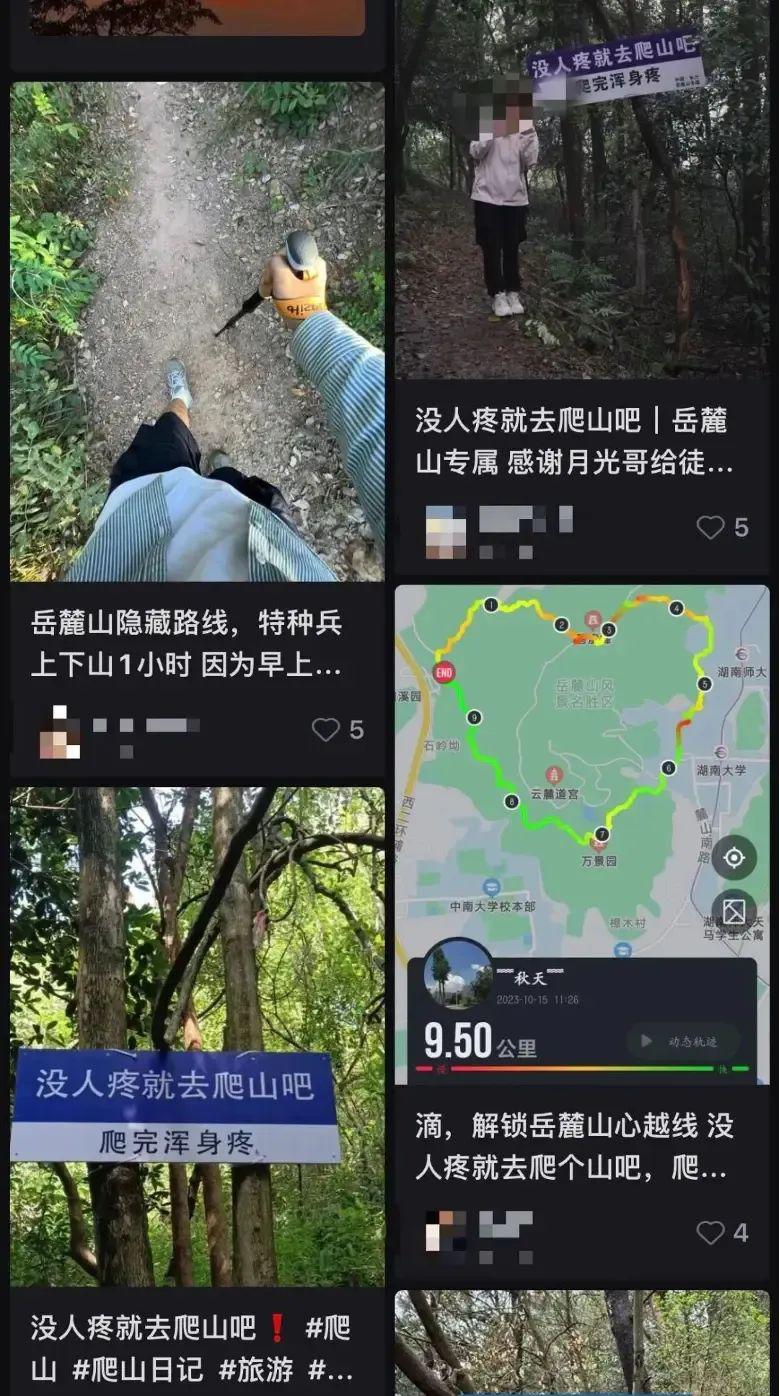Image resolution: width=780 pixels, height=1396 pixels.
Task: View author avatar under 岳麓山专属 post
Action: (x=445, y=528)
